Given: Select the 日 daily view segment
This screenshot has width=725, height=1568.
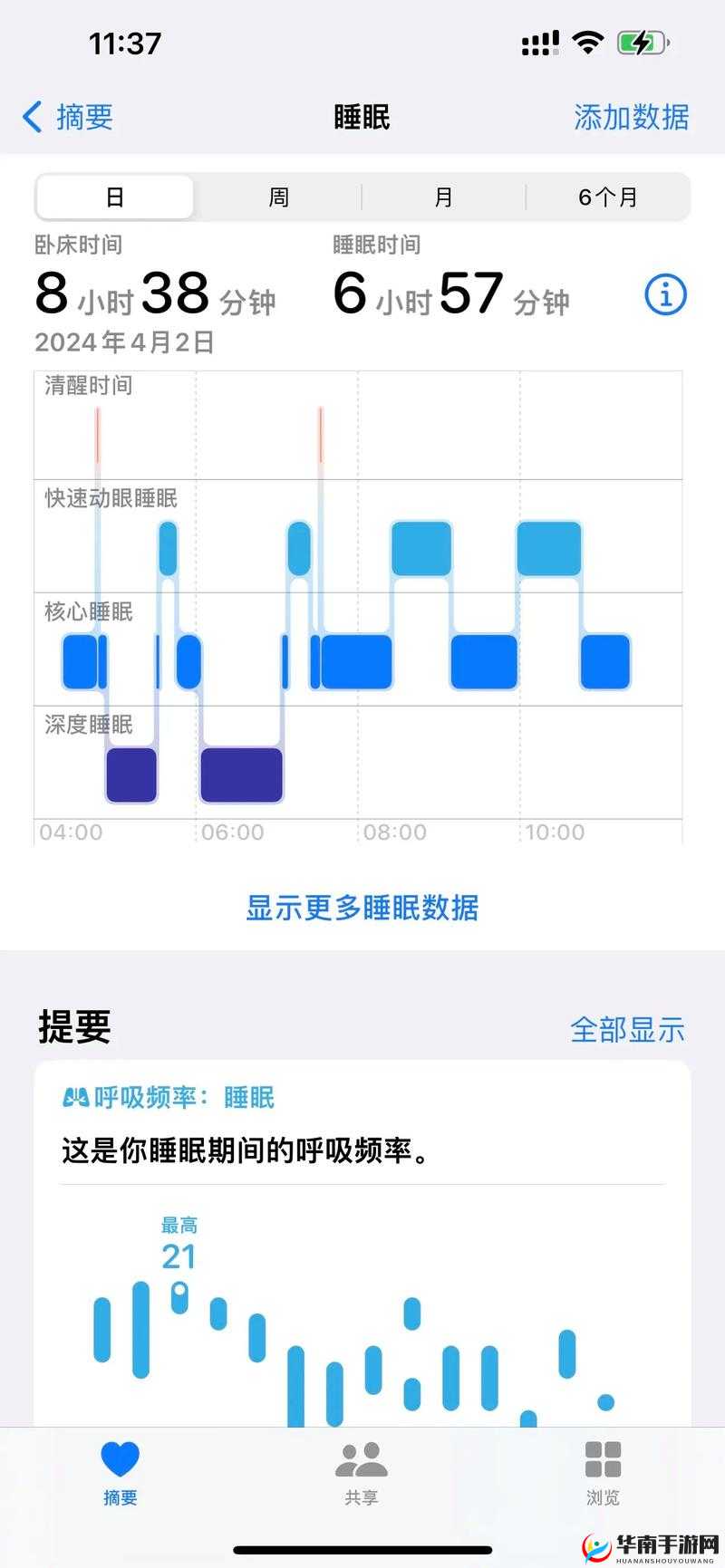Looking at the screenshot, I should 113,196.
